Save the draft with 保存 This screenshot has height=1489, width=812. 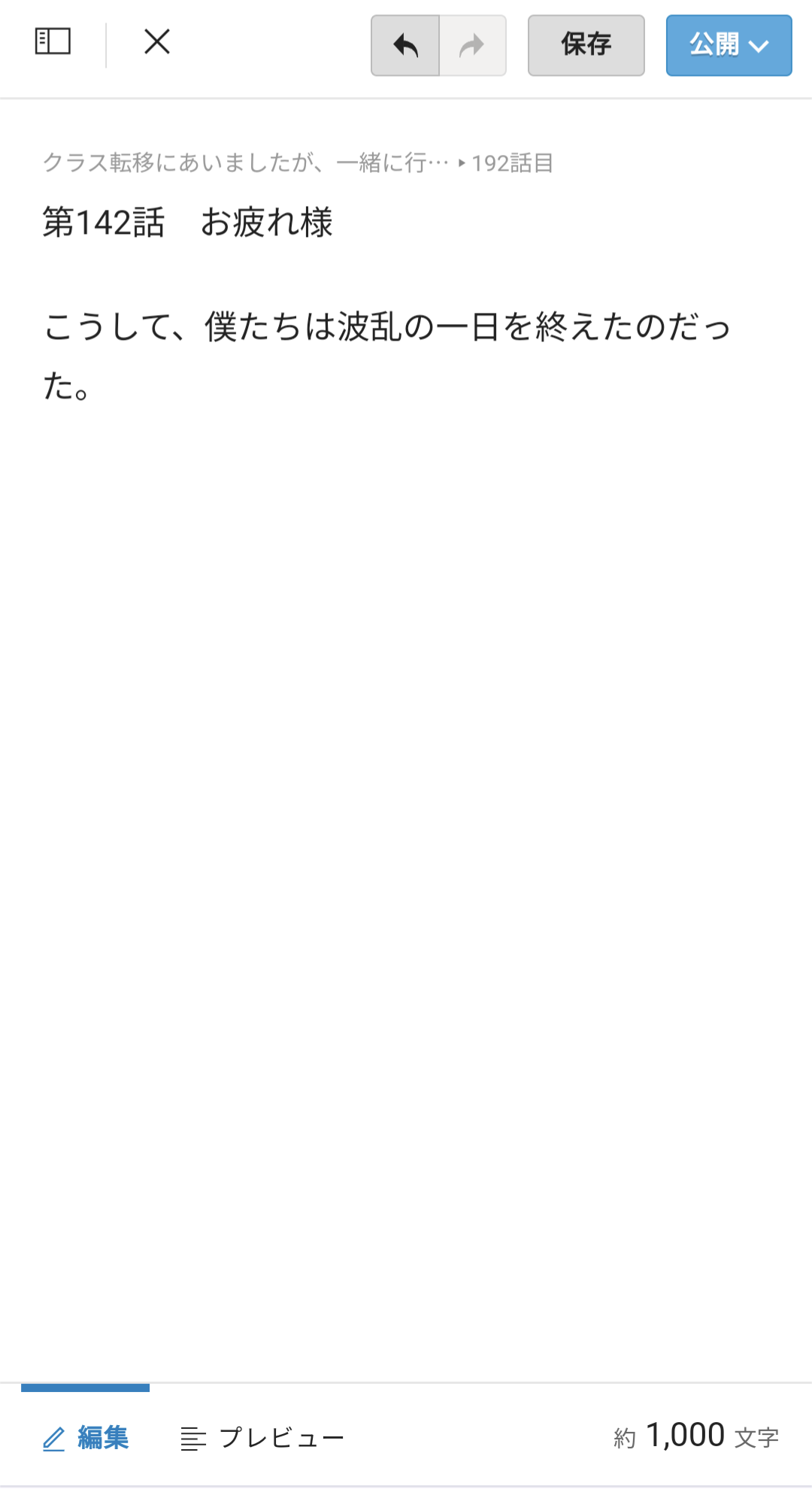pyautogui.click(x=586, y=46)
